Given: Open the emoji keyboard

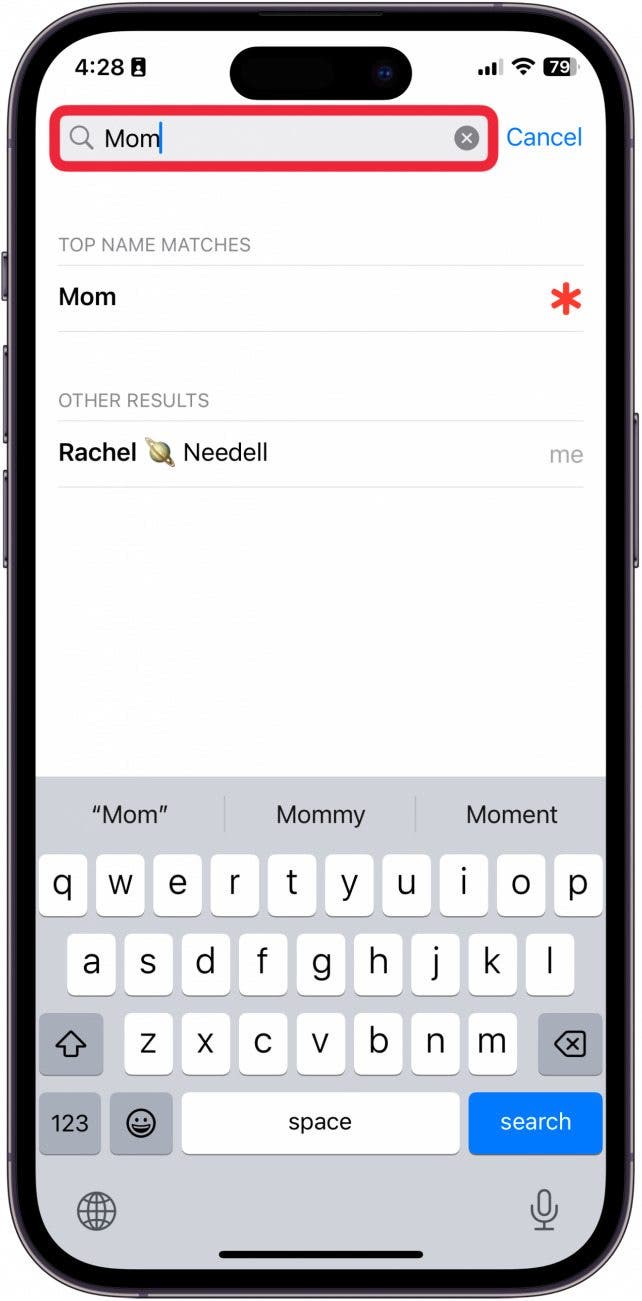Looking at the screenshot, I should [141, 1122].
